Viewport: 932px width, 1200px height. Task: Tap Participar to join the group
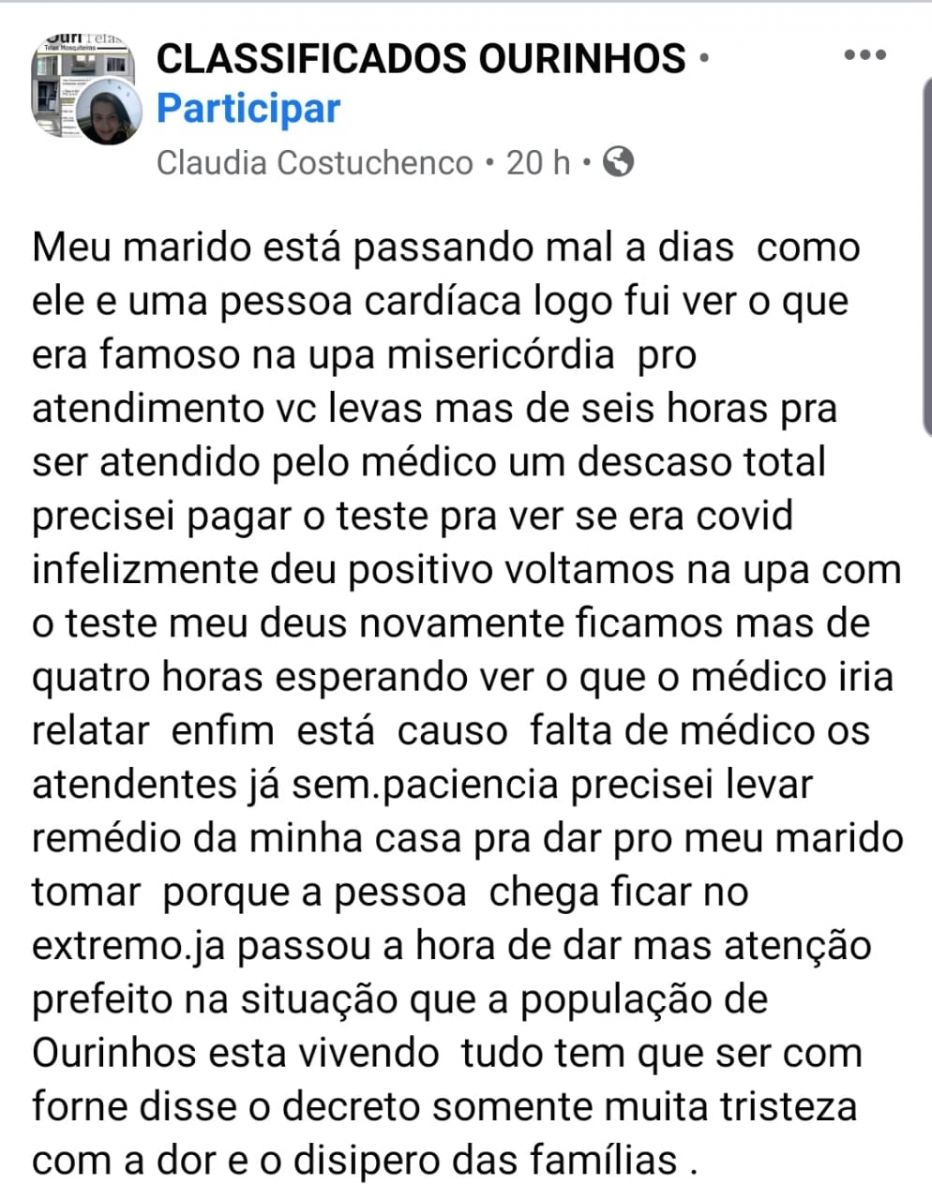point(248,108)
